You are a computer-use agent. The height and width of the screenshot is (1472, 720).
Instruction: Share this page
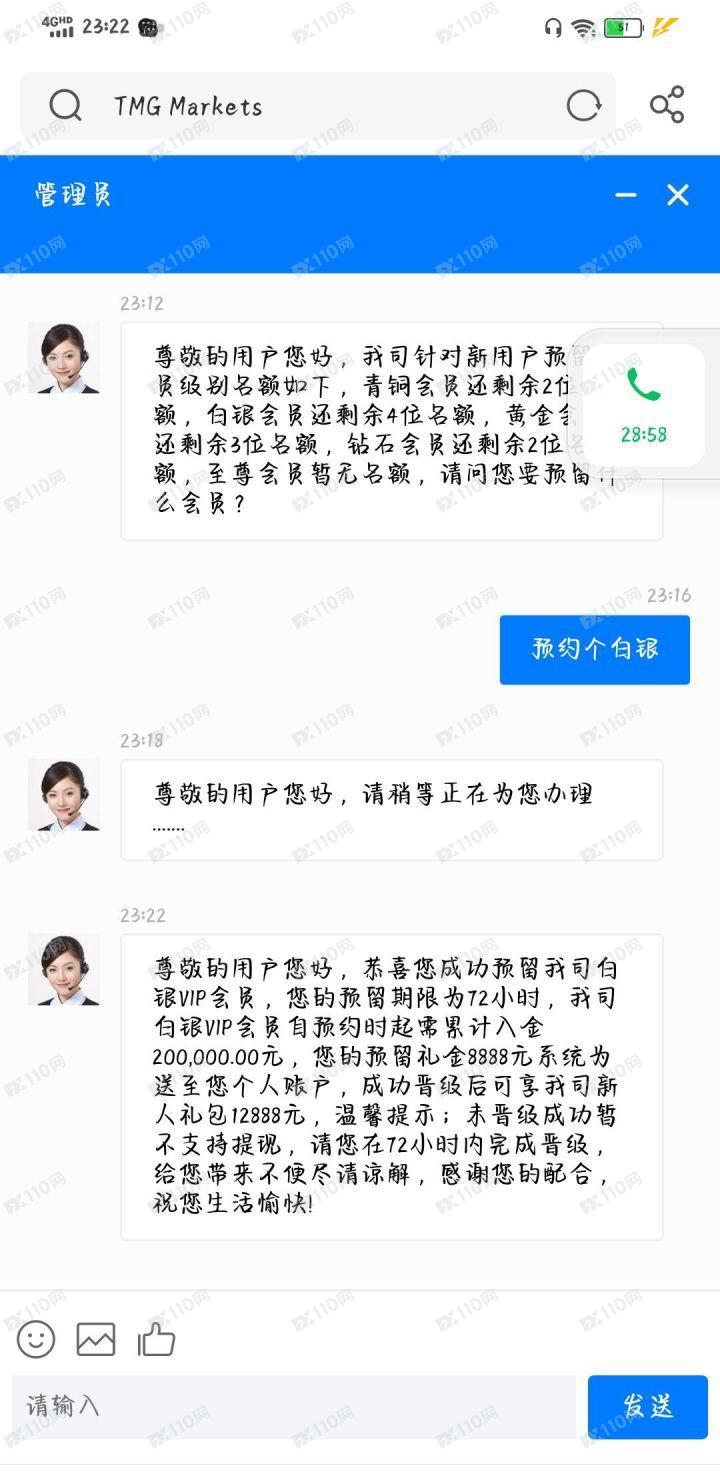click(x=667, y=105)
